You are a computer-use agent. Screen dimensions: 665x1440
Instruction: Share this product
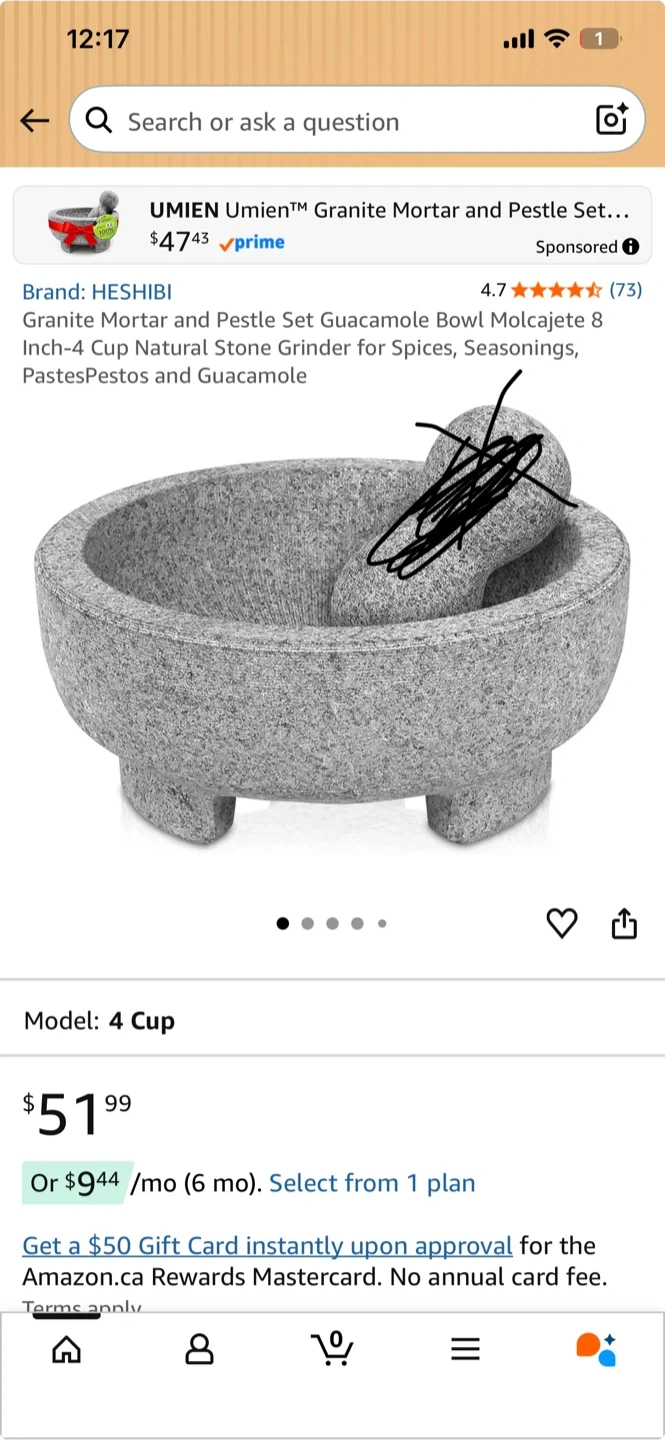click(x=624, y=923)
